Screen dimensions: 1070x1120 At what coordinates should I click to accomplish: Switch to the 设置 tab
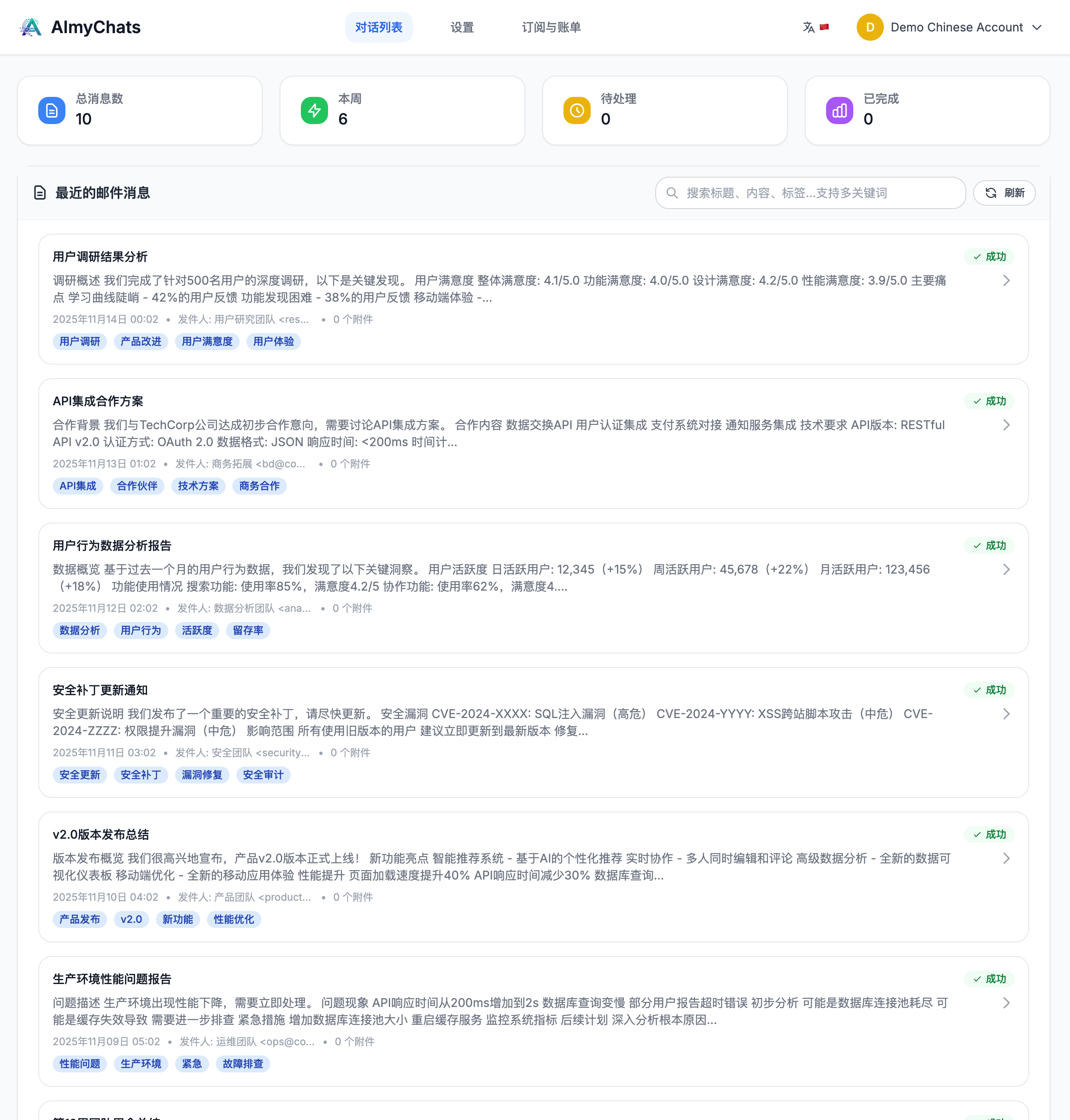pos(461,27)
